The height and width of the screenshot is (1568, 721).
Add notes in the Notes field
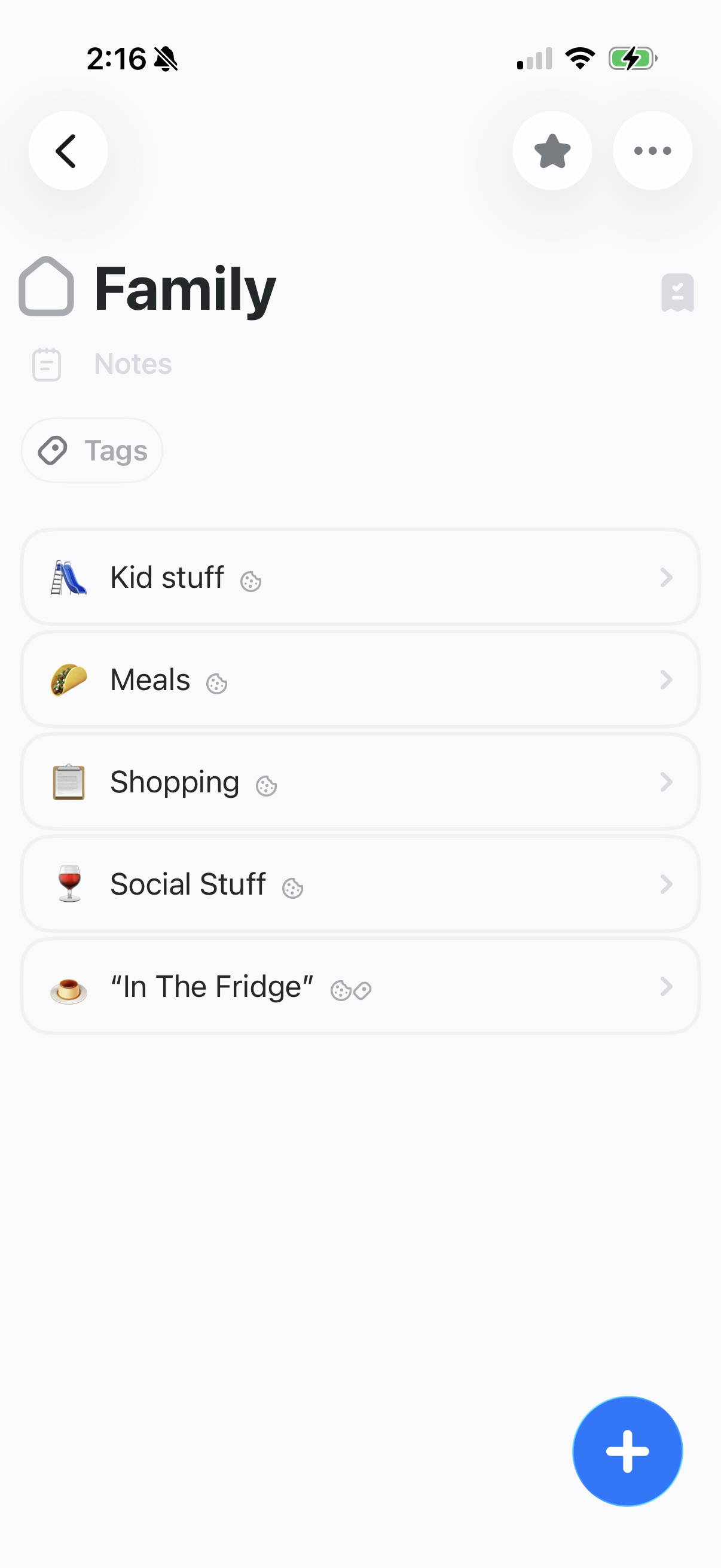pos(133,364)
